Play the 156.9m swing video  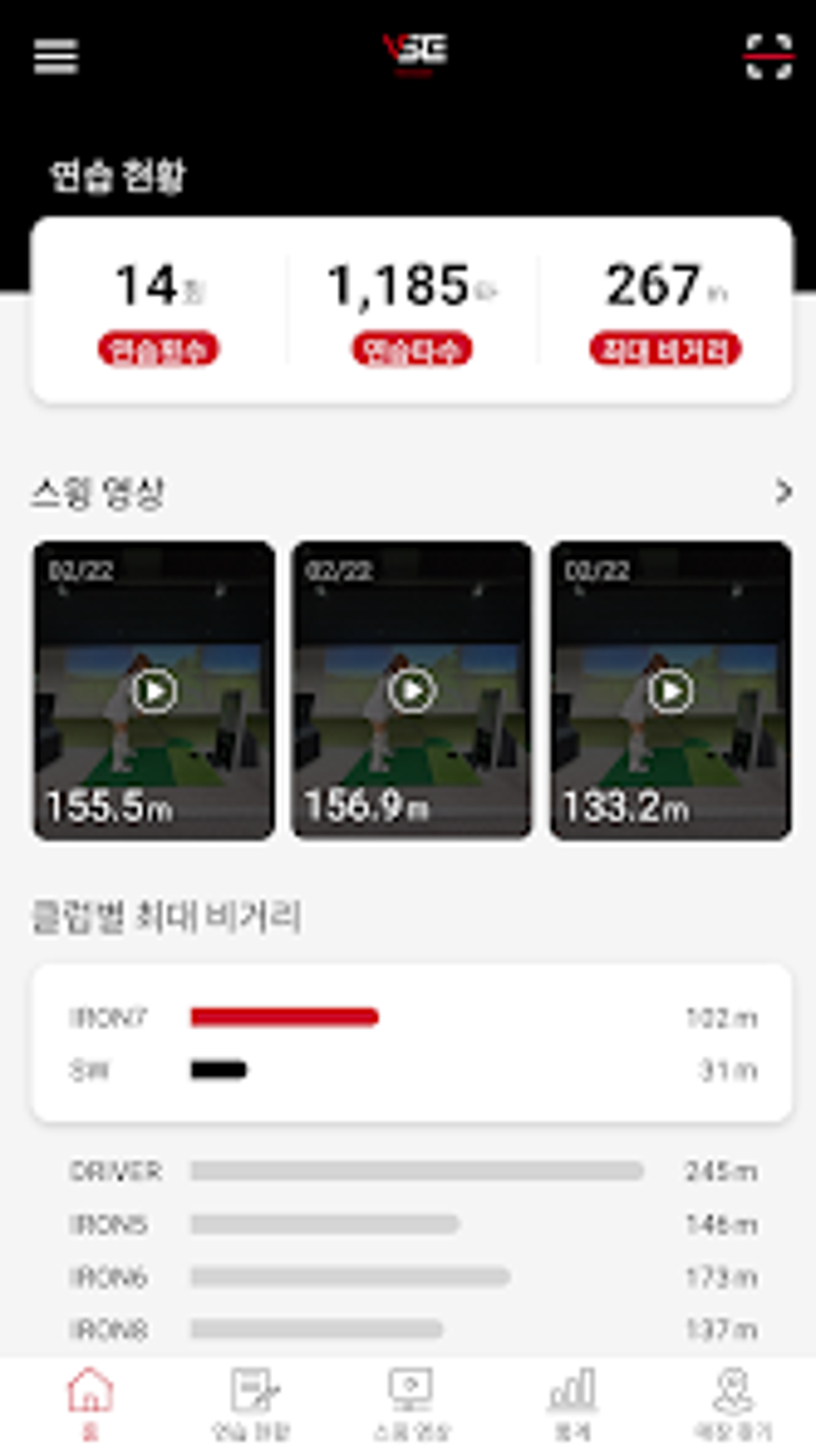pos(412,691)
